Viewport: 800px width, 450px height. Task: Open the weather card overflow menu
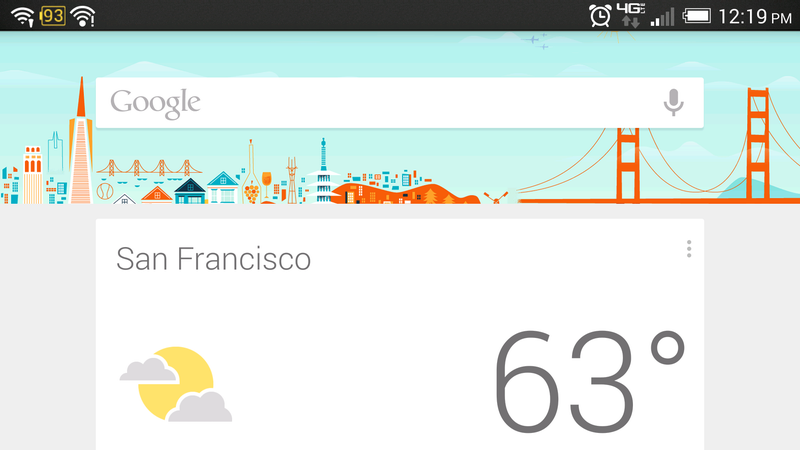[689, 249]
